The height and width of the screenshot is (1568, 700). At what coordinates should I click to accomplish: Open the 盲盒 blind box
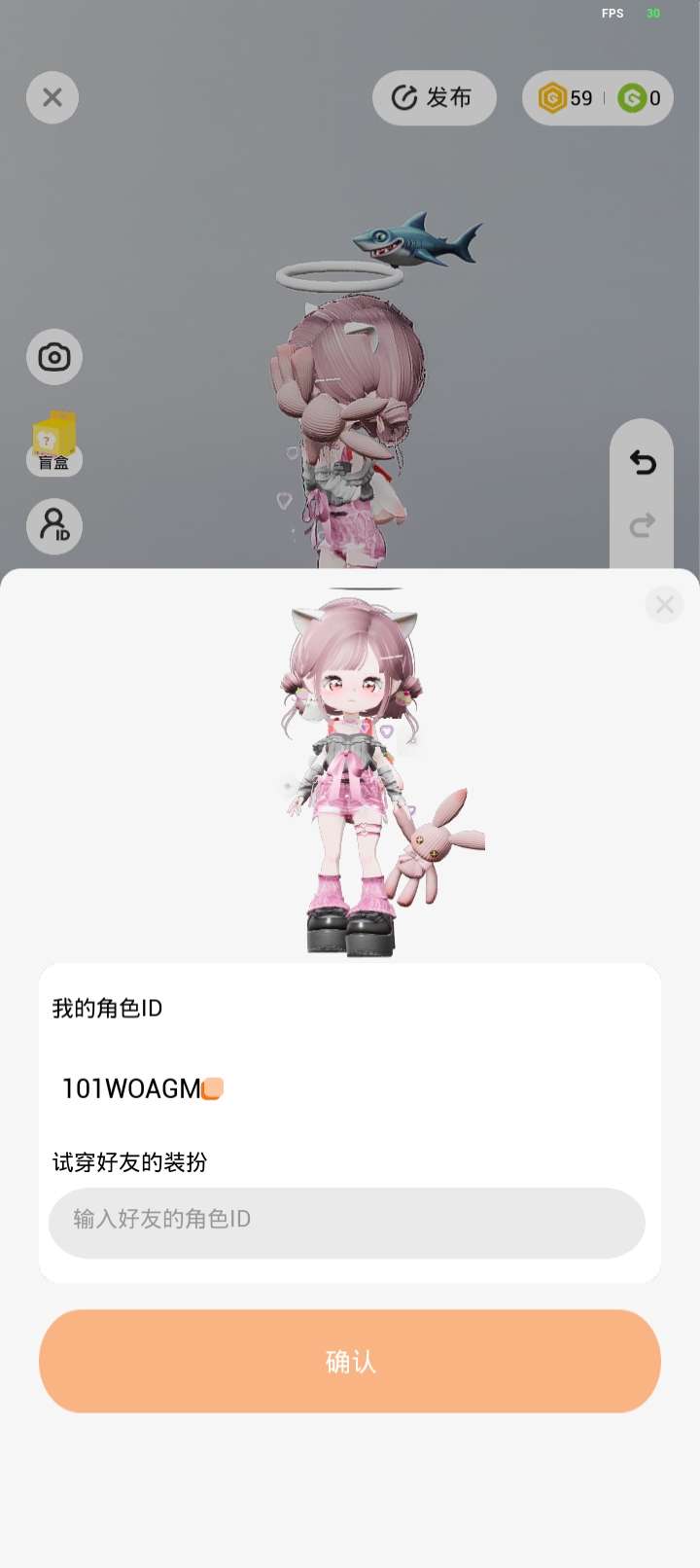[x=54, y=443]
